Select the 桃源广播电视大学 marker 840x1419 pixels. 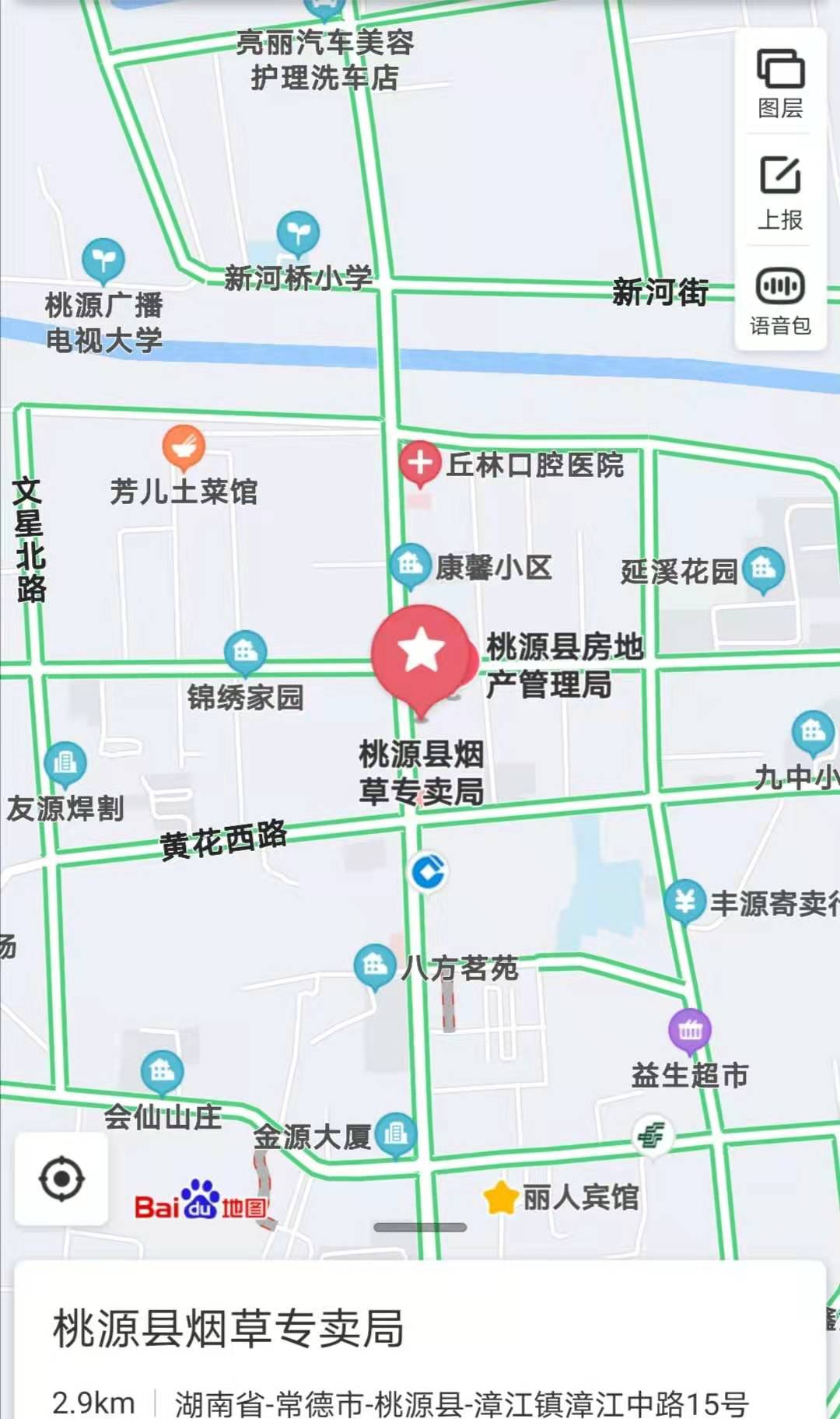click(103, 260)
